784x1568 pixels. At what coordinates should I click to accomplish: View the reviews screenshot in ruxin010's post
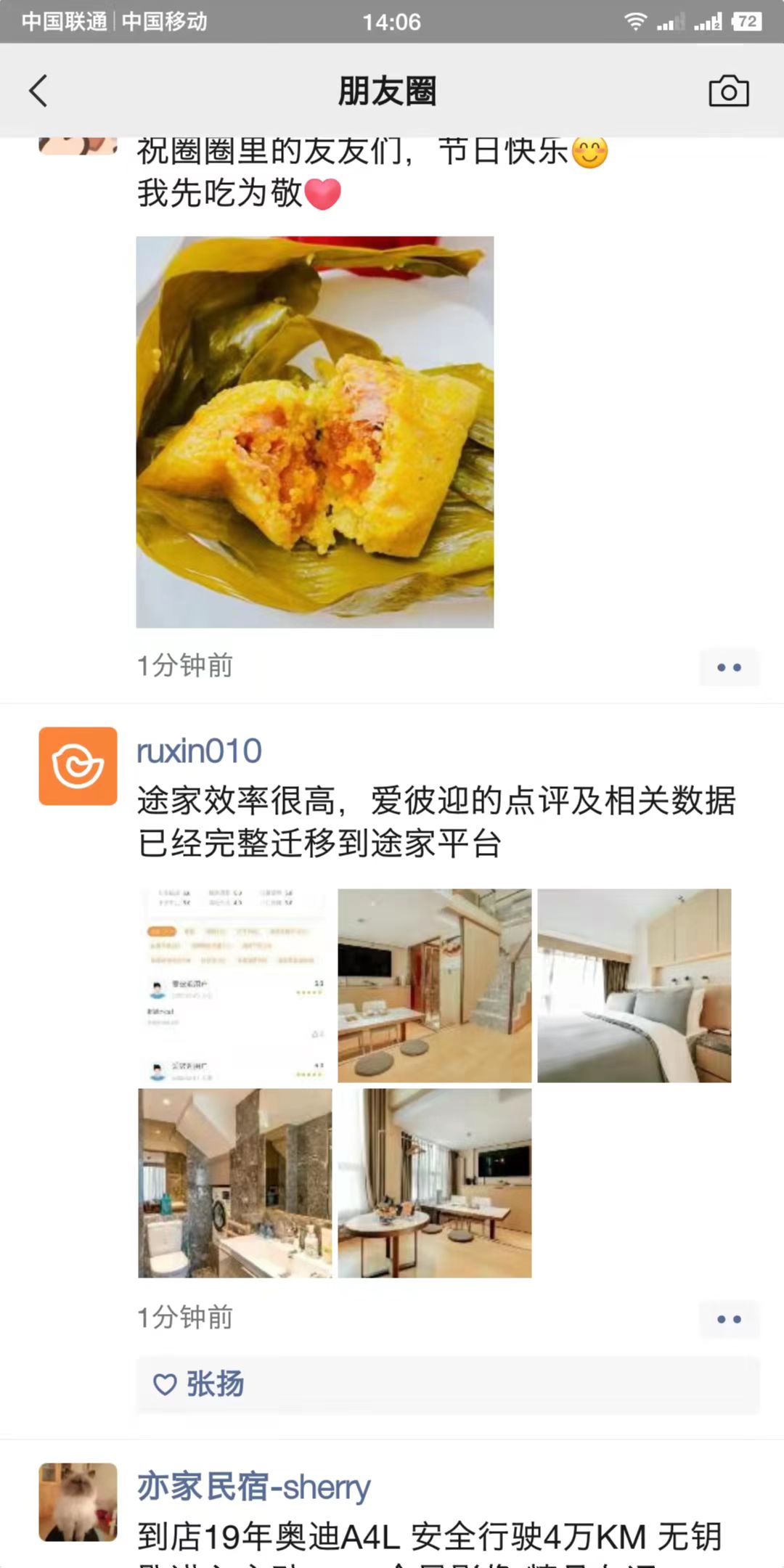tap(235, 985)
